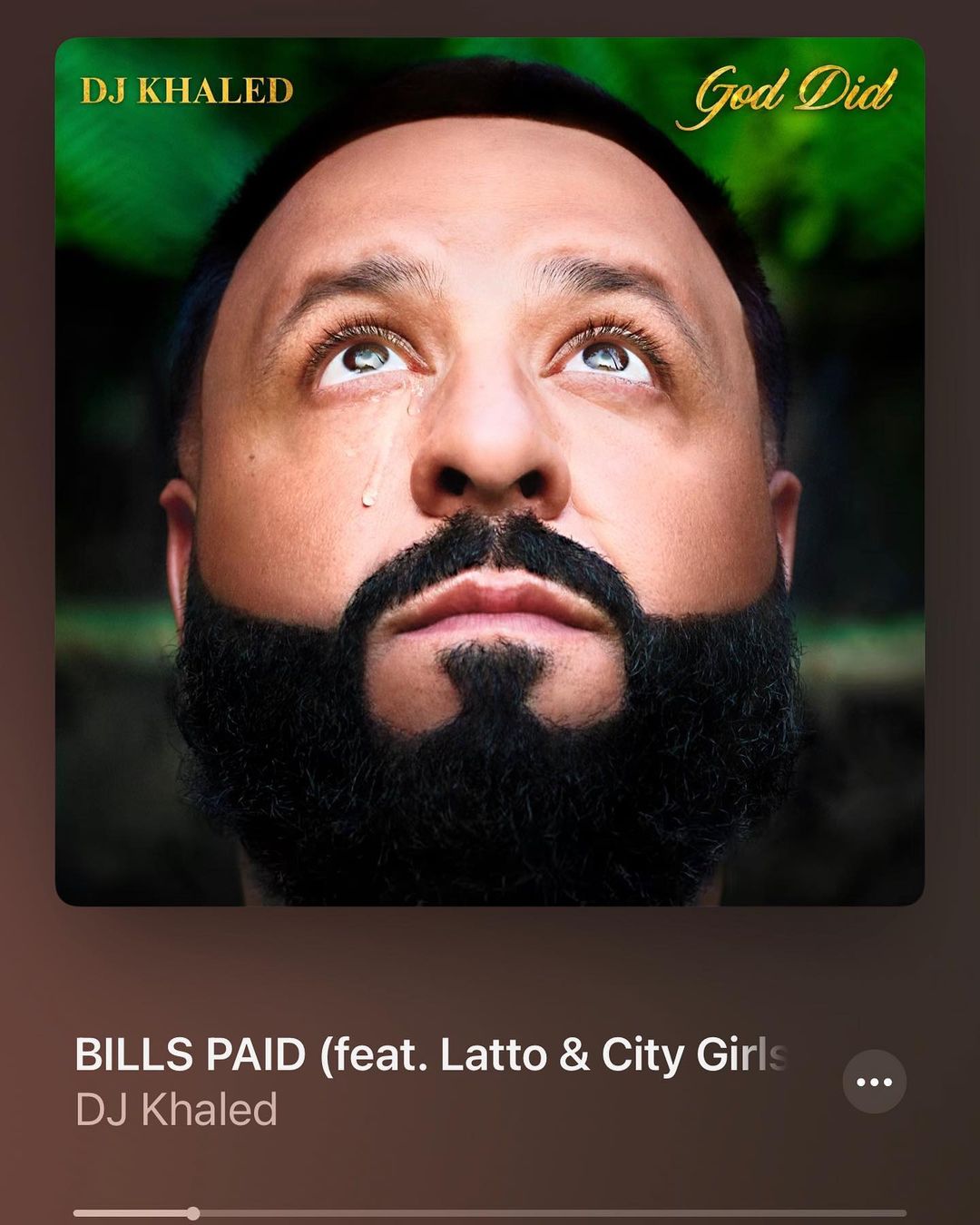Screen dimensions: 980x1225
Task: Open the DJ Khaled artist name
Action: [x=176, y=1110]
